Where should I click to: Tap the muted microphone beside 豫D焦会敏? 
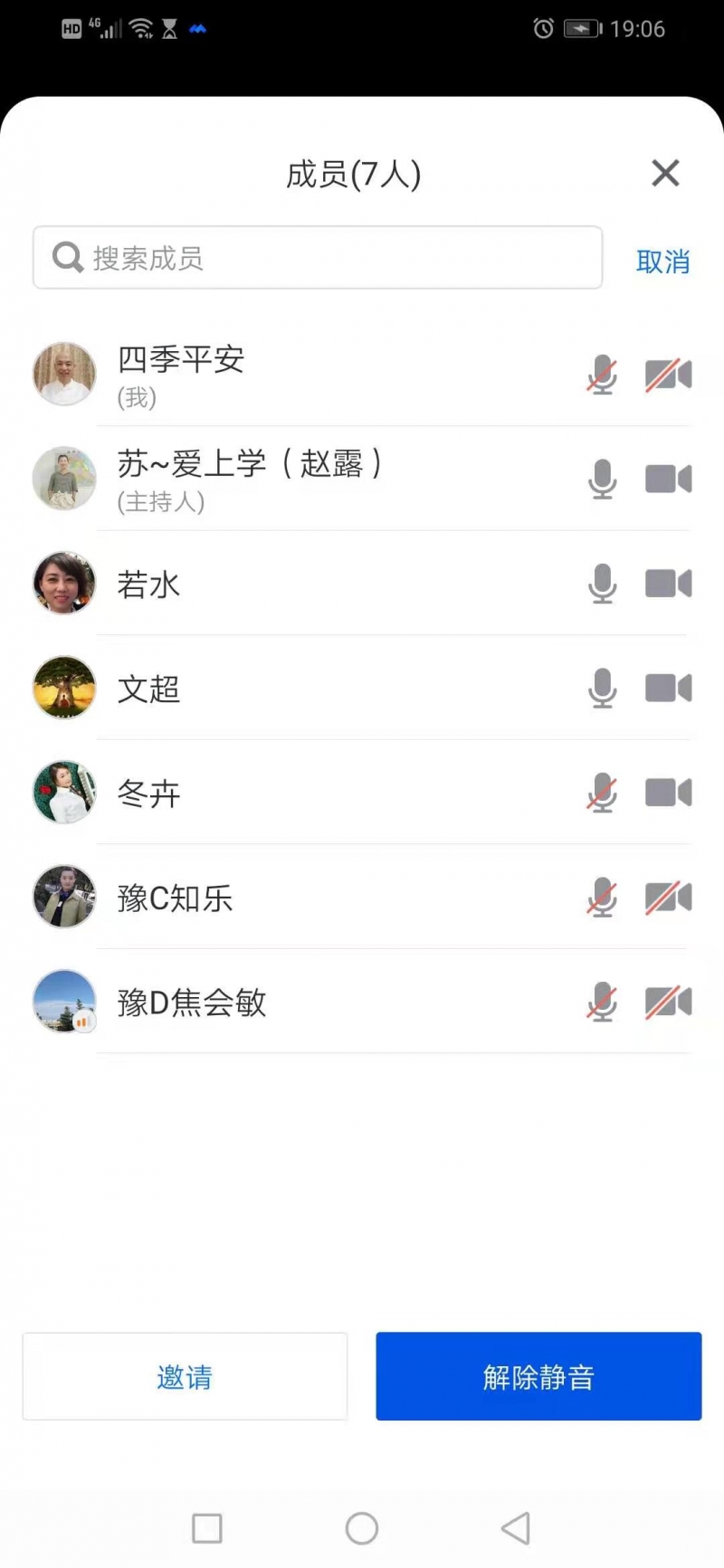click(x=602, y=1003)
